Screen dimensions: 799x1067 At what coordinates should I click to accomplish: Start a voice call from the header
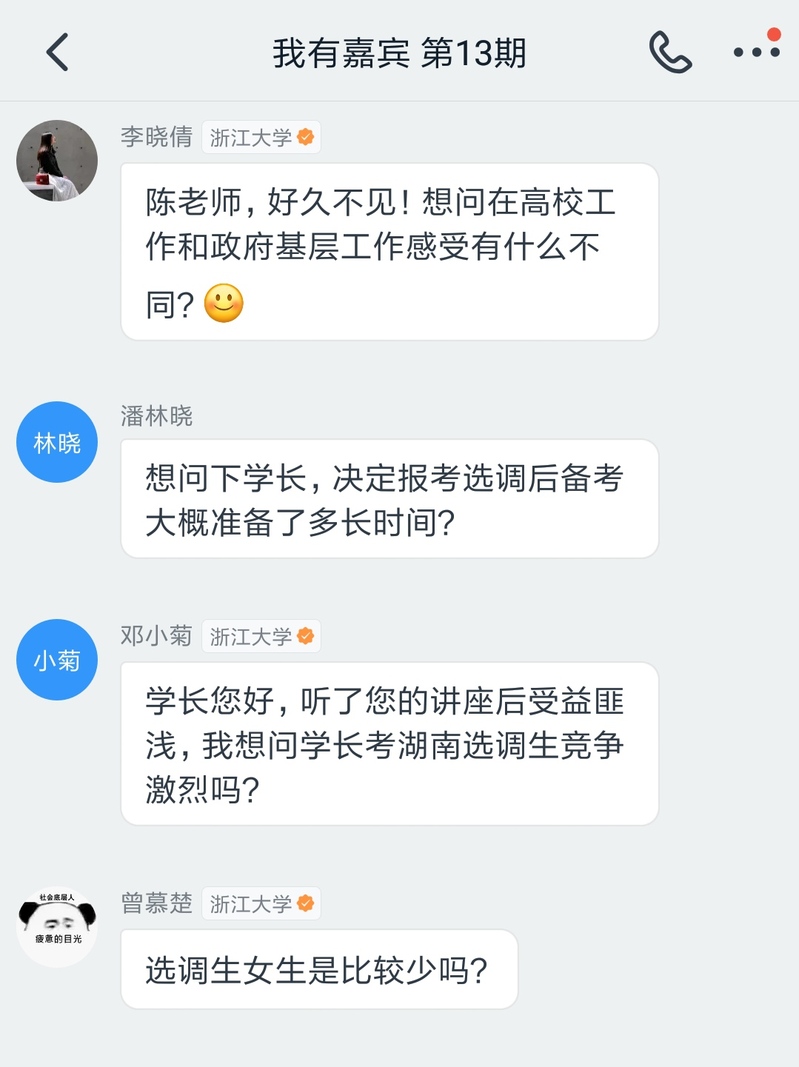[x=670, y=52]
